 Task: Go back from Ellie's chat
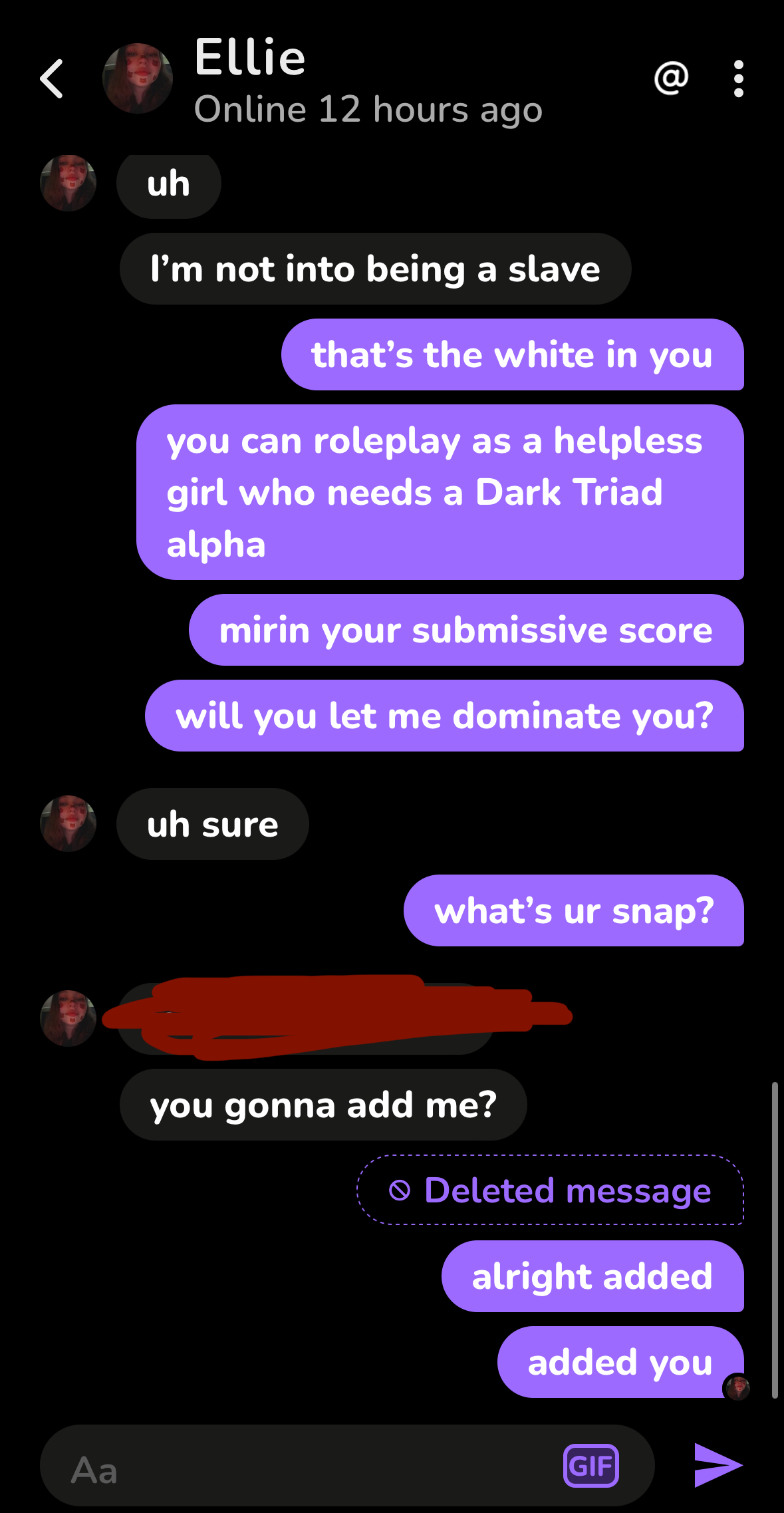tap(52, 79)
